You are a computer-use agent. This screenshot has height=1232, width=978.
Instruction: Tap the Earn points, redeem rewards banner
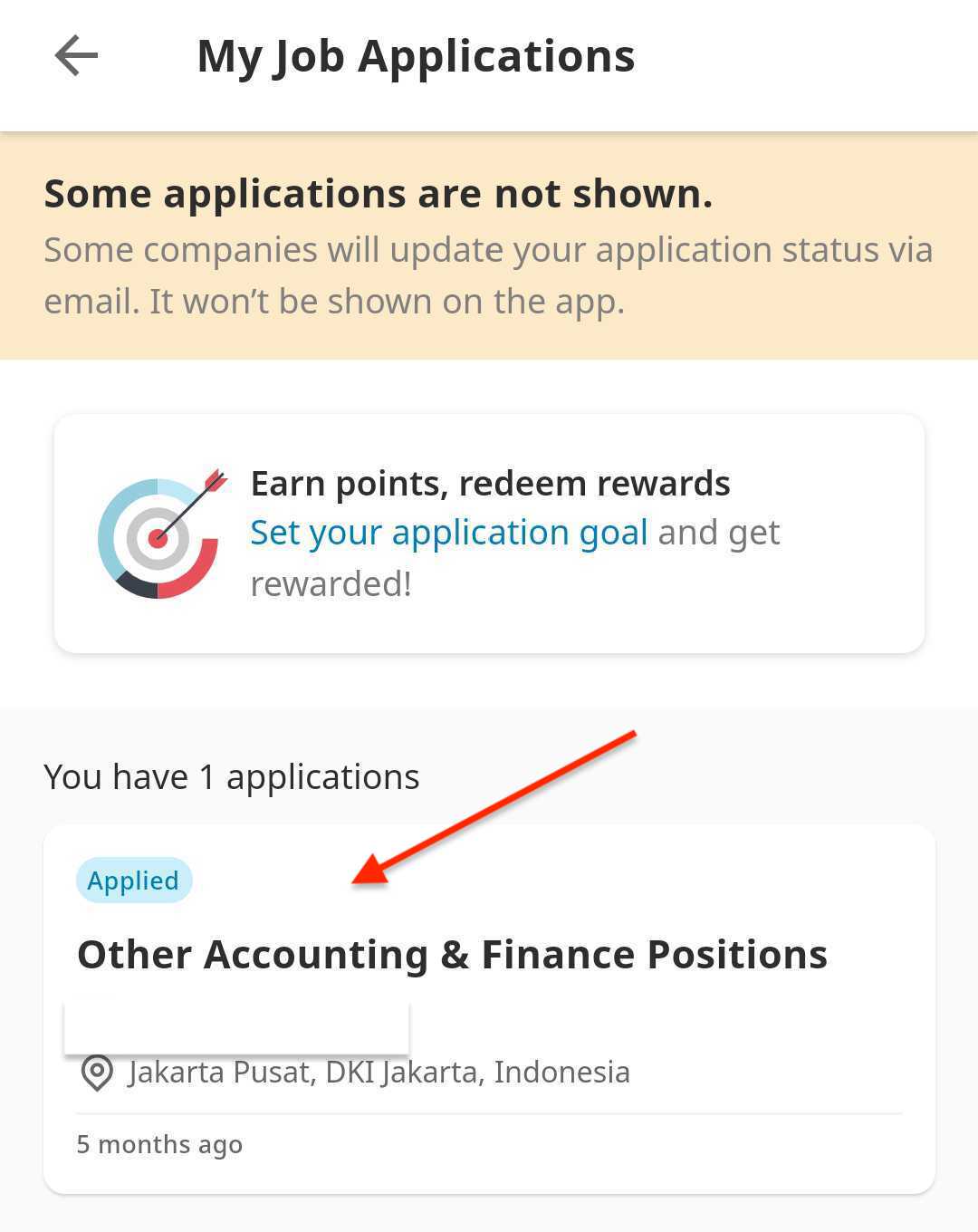click(x=489, y=533)
